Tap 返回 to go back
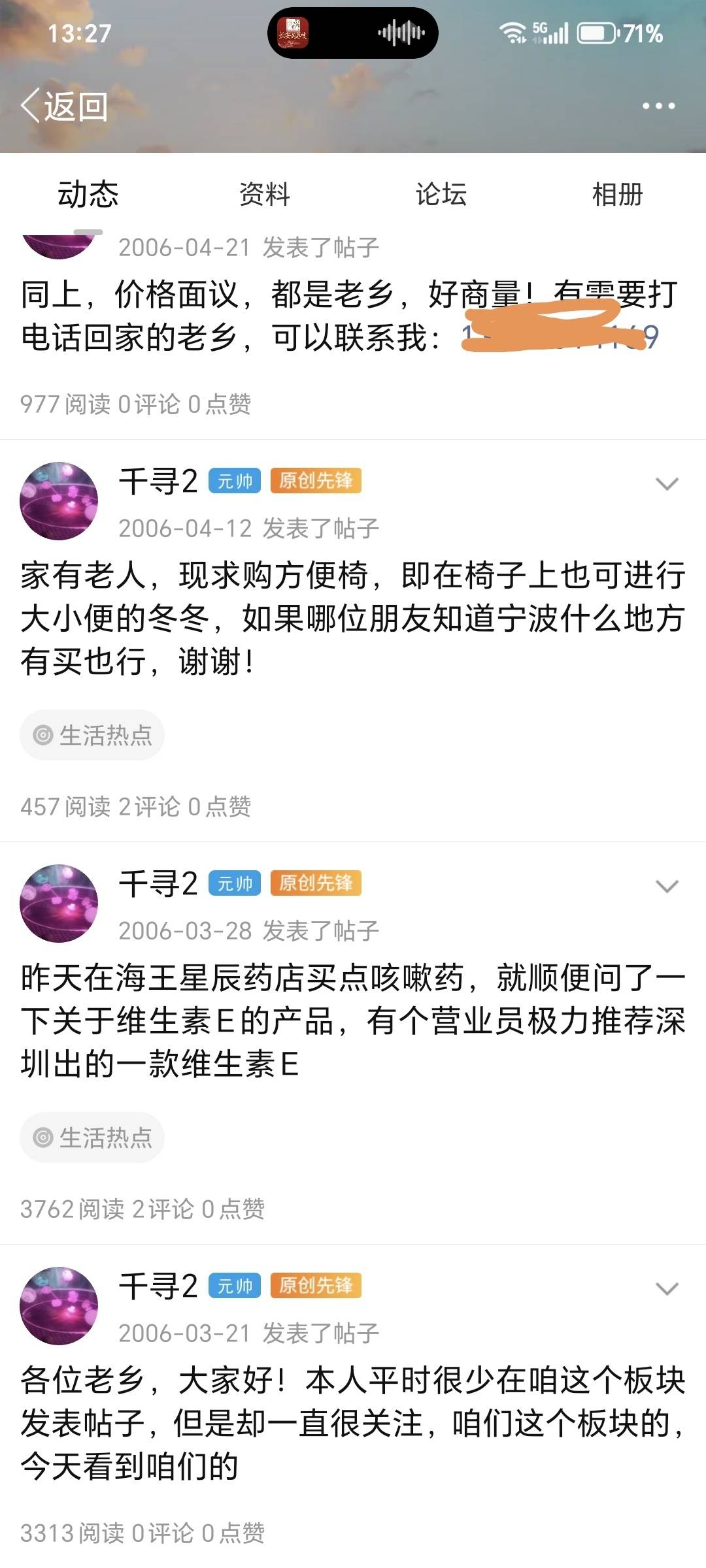Image resolution: width=706 pixels, height=1568 pixels. tap(65, 106)
